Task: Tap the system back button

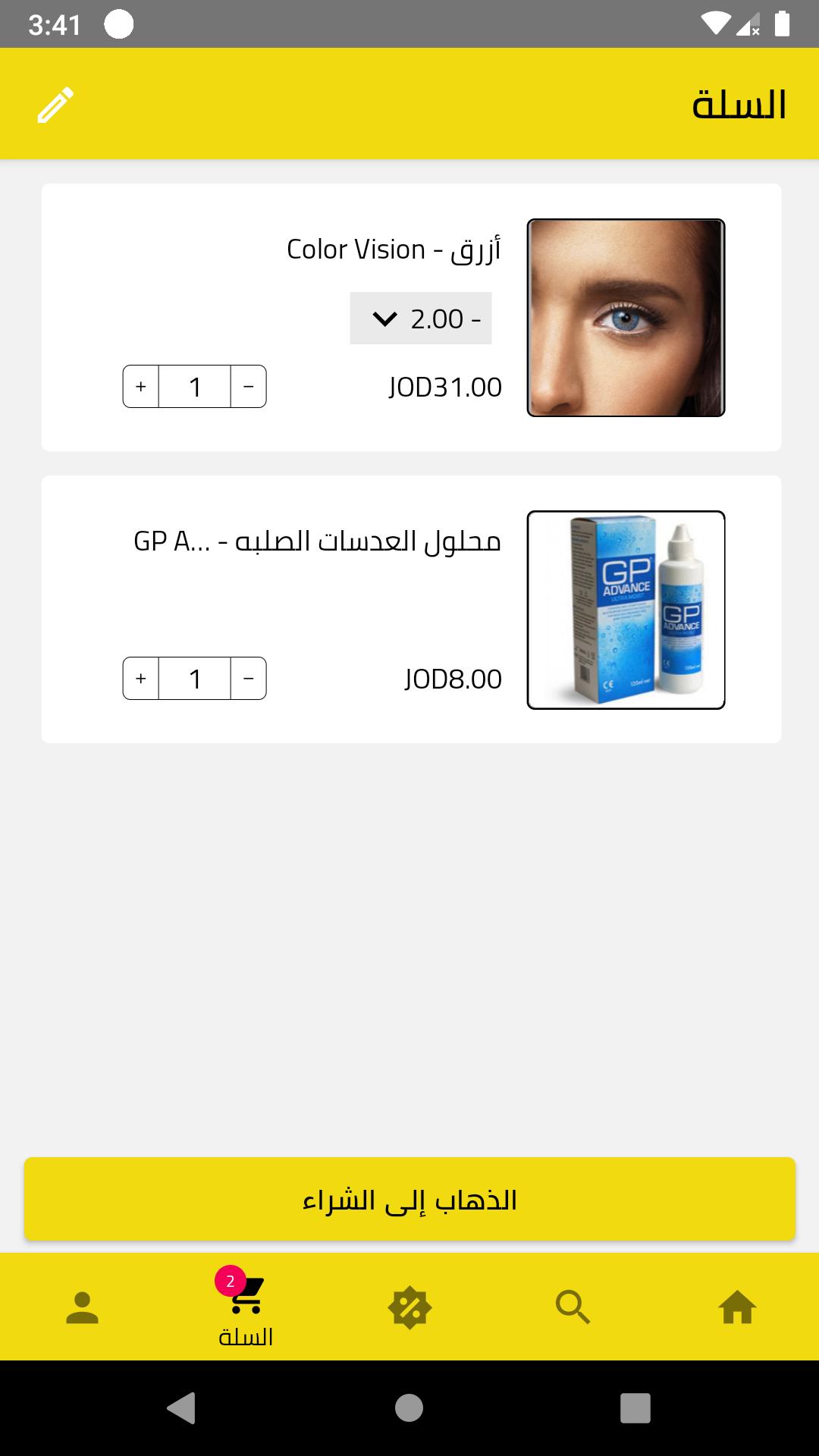Action: tap(182, 1408)
